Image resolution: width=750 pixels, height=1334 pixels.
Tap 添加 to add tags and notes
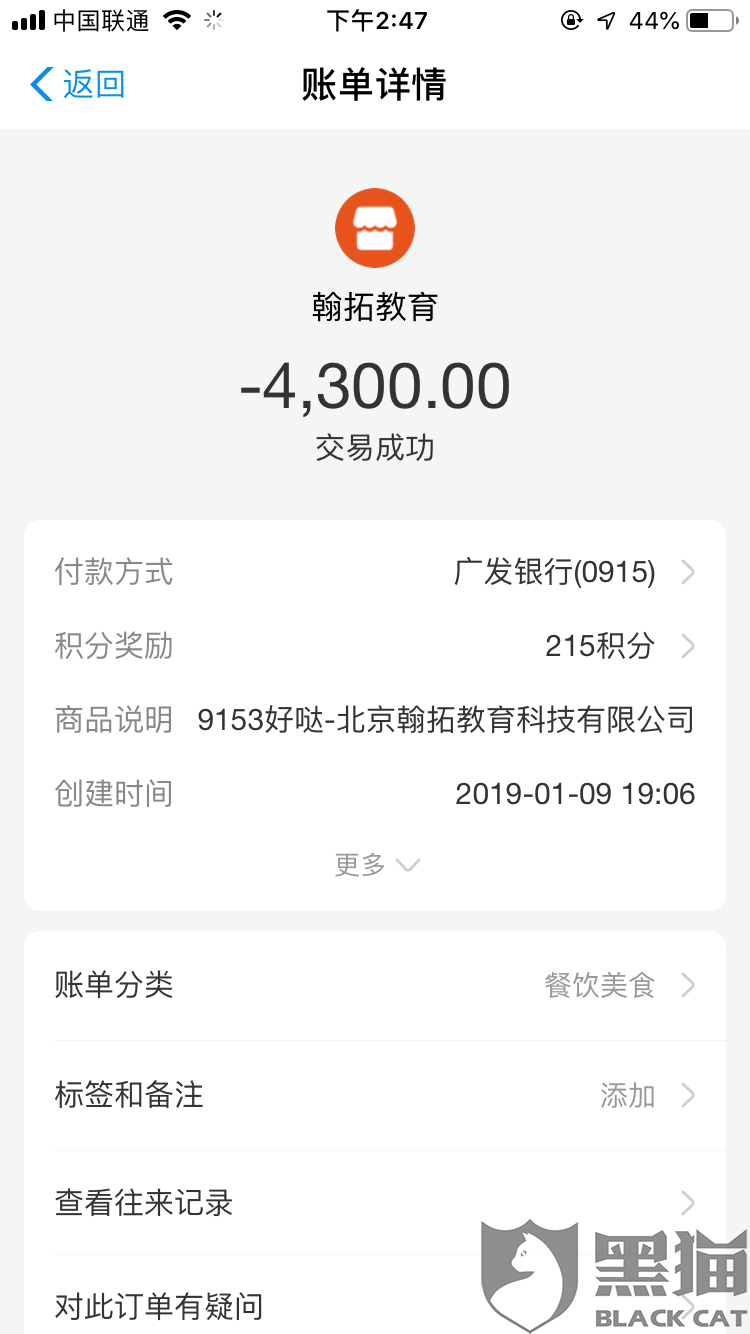click(626, 1096)
